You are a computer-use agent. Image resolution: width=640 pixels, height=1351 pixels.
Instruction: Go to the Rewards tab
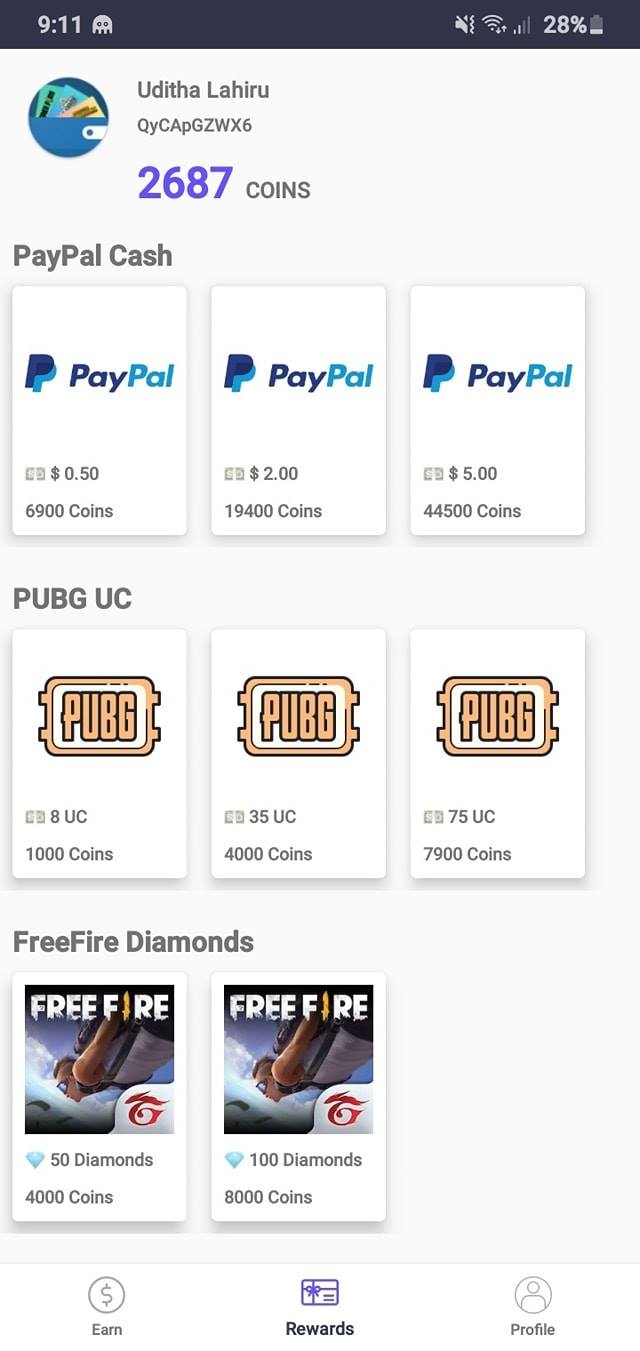click(x=320, y=1307)
